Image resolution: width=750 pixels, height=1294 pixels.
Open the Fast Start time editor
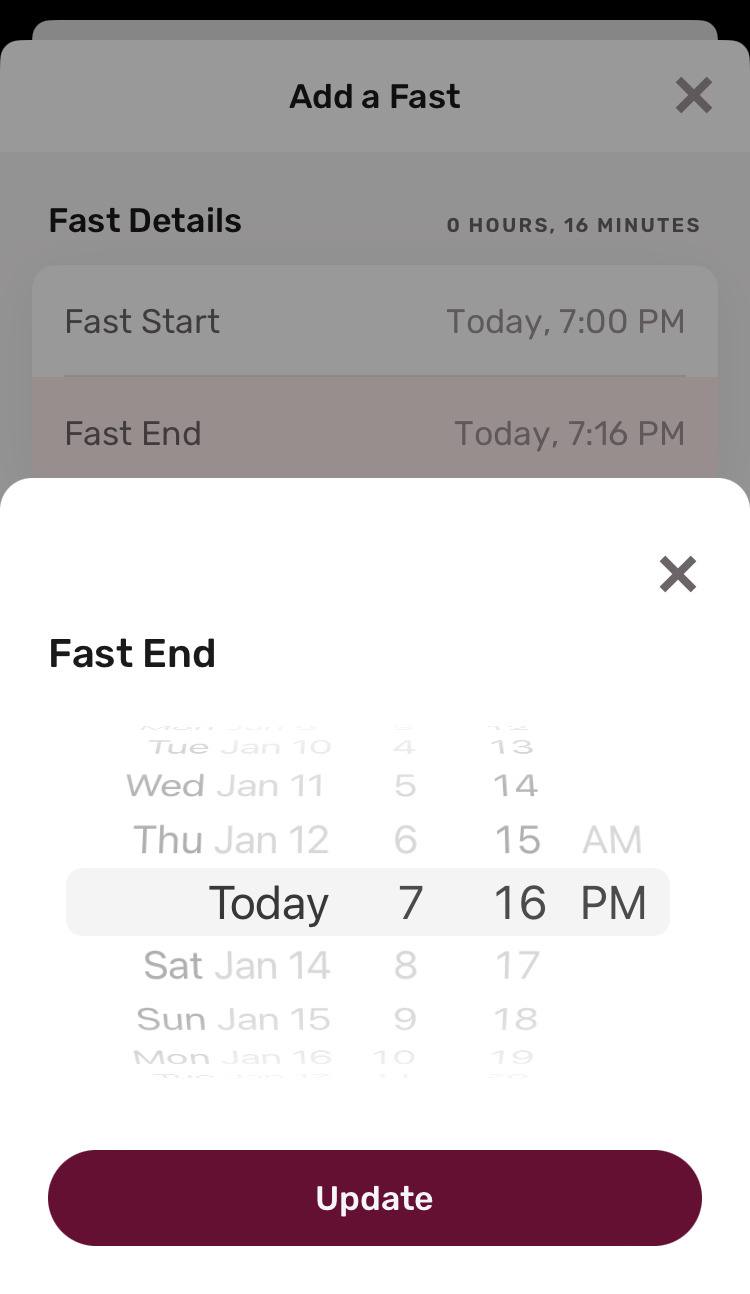(x=375, y=321)
